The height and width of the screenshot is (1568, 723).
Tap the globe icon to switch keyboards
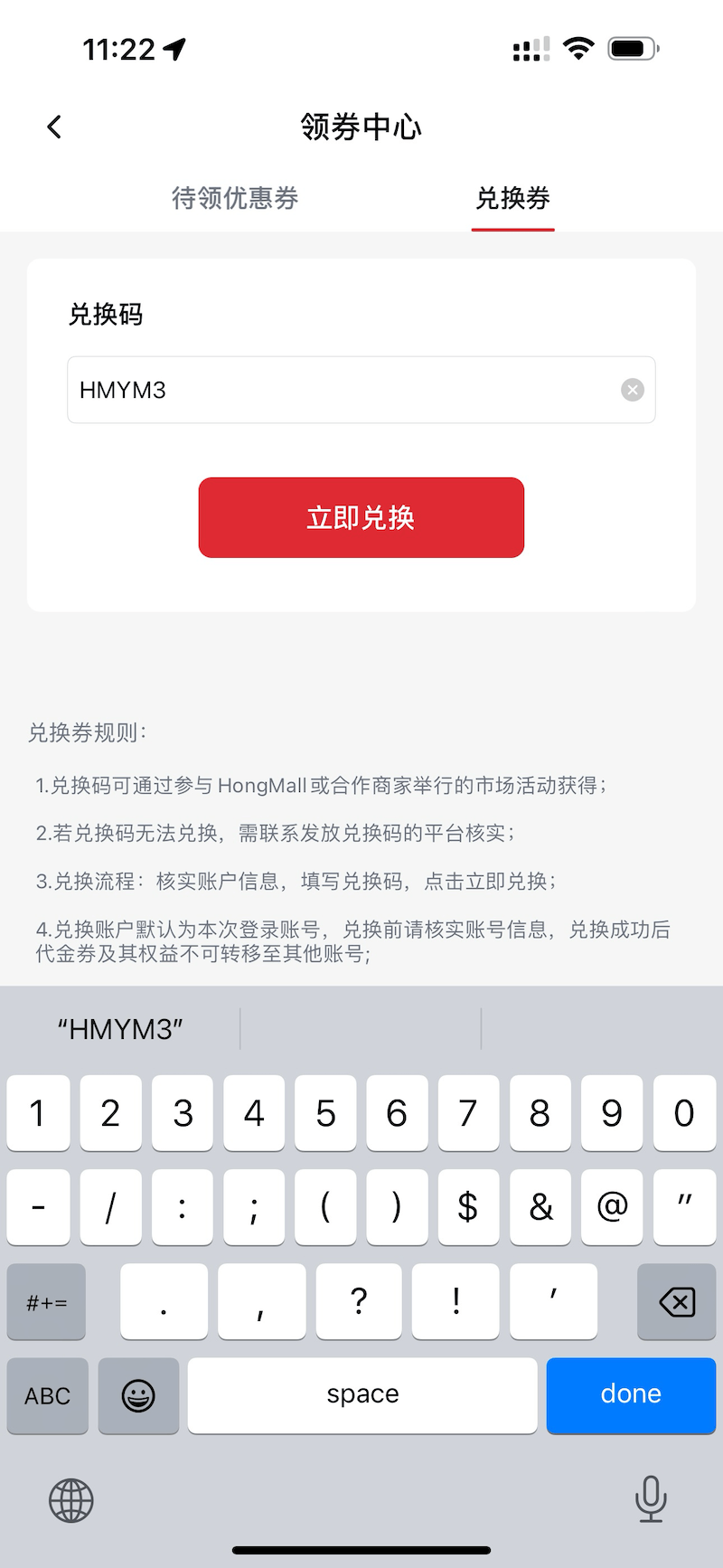click(x=70, y=1499)
